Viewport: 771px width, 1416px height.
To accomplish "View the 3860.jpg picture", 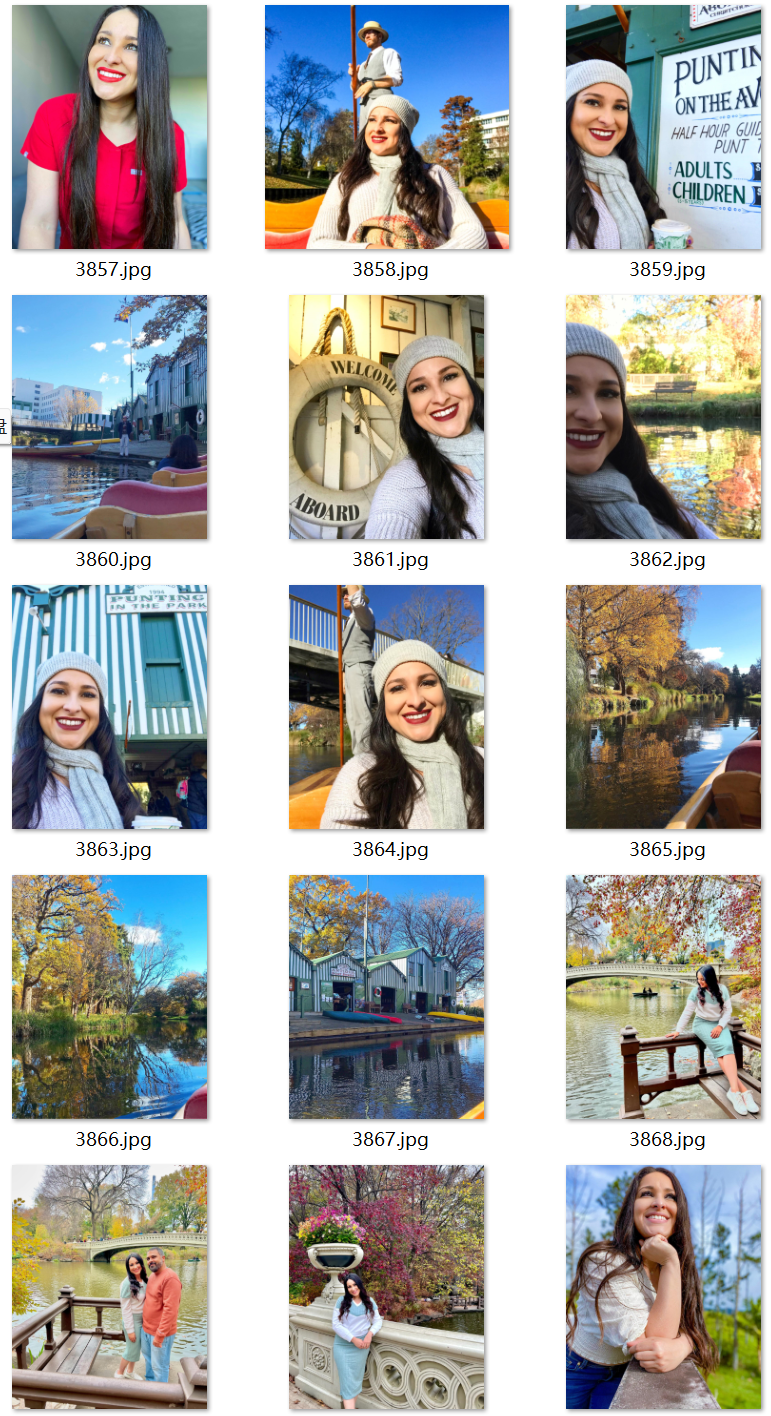I will [110, 417].
